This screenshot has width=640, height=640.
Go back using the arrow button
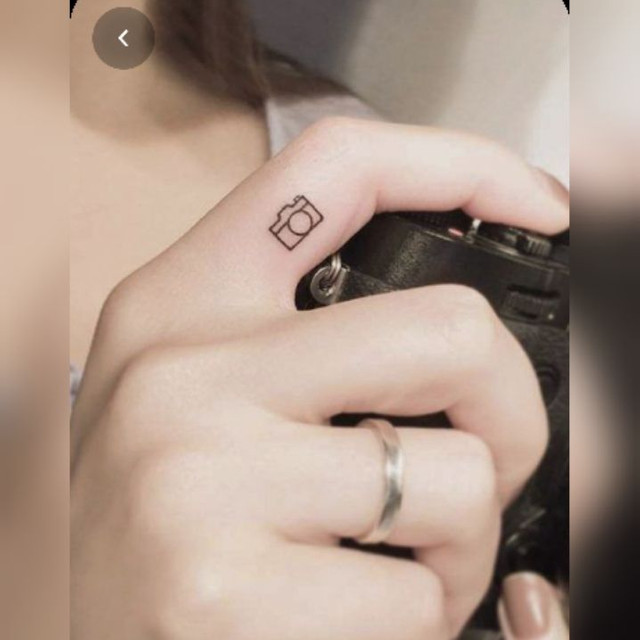[123, 39]
